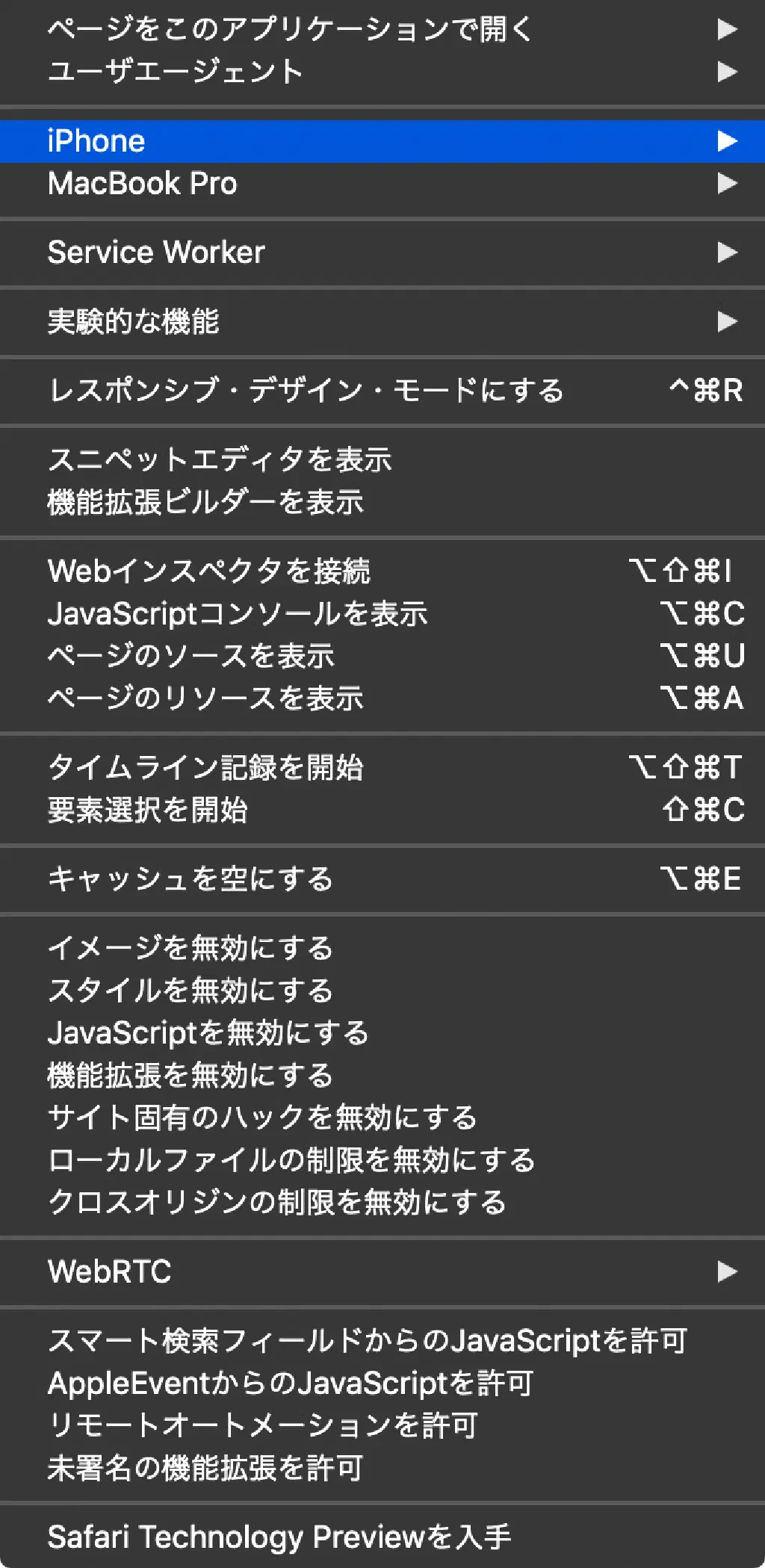
Task: Tap Webインスペクタを接続
Action: click(209, 571)
